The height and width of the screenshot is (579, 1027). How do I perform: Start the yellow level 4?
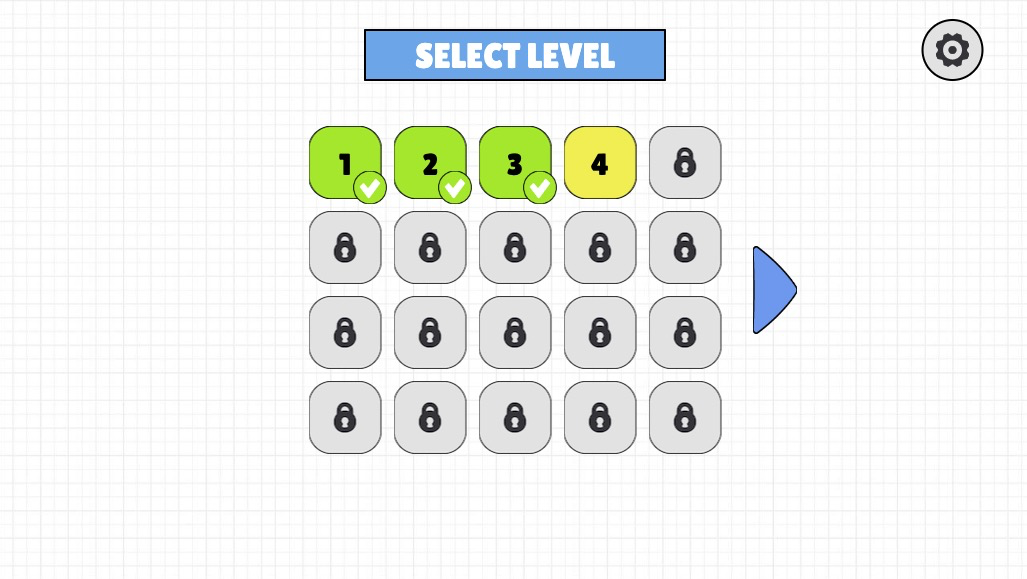pyautogui.click(x=600, y=162)
